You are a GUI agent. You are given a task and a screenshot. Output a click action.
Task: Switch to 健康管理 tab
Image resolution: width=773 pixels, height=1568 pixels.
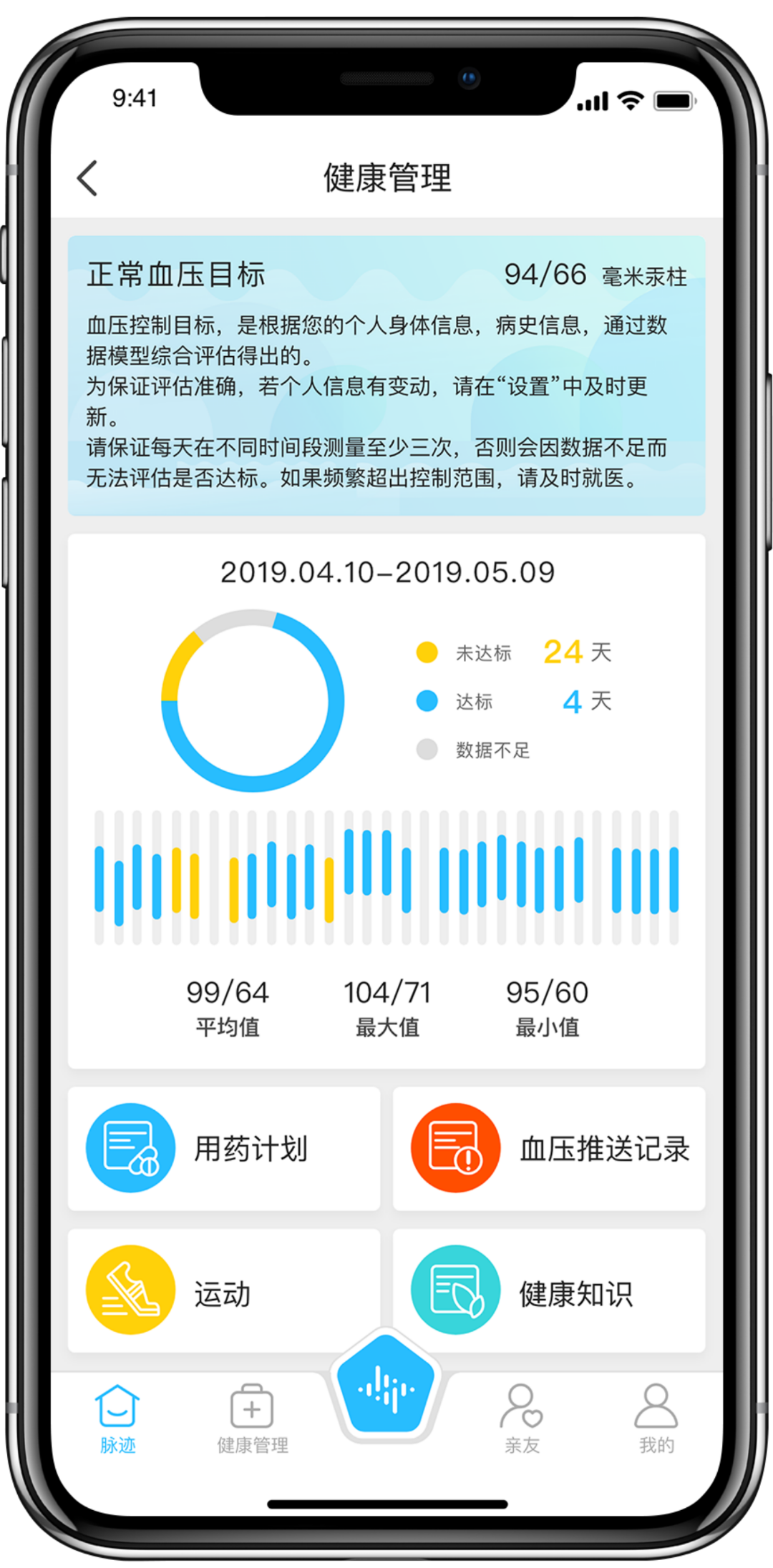point(252,1419)
